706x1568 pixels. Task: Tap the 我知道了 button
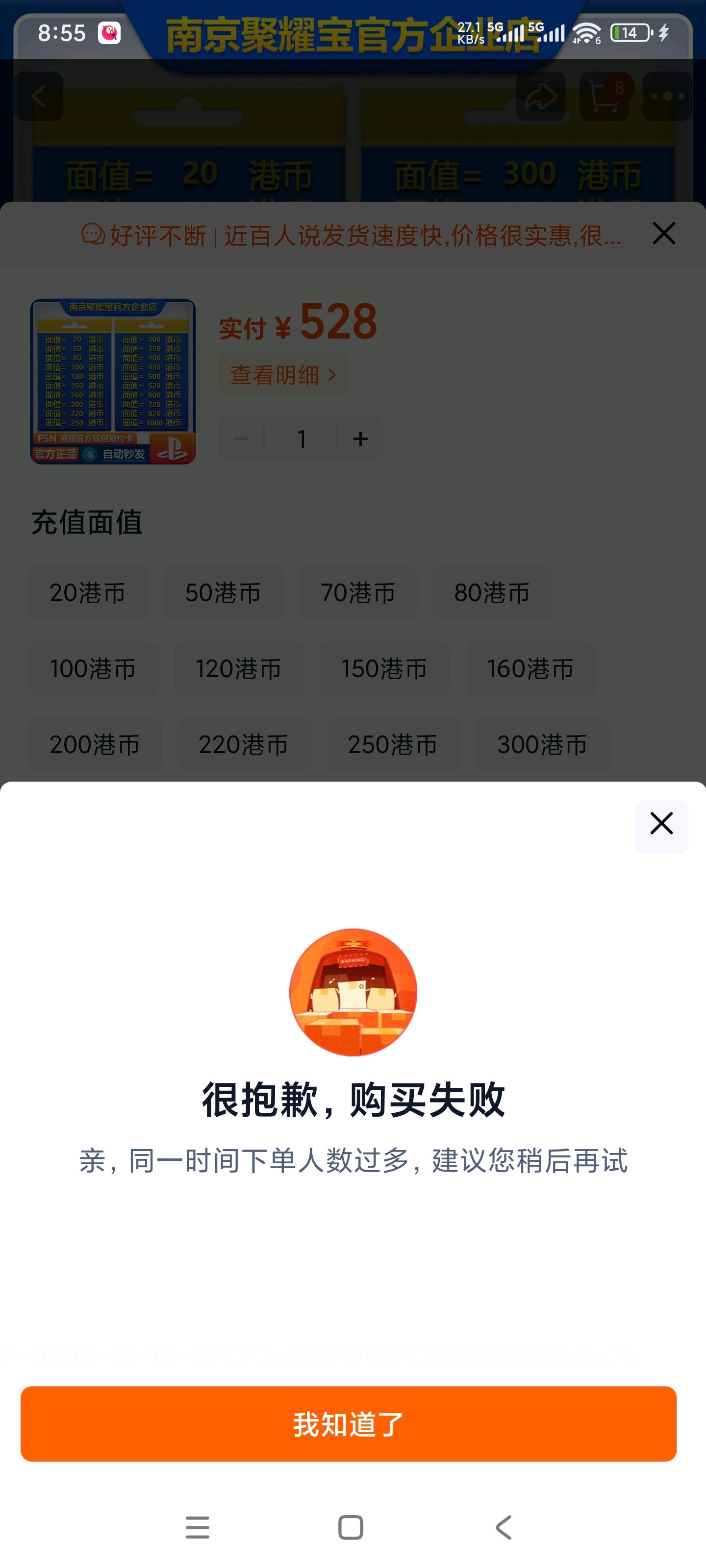click(349, 1424)
